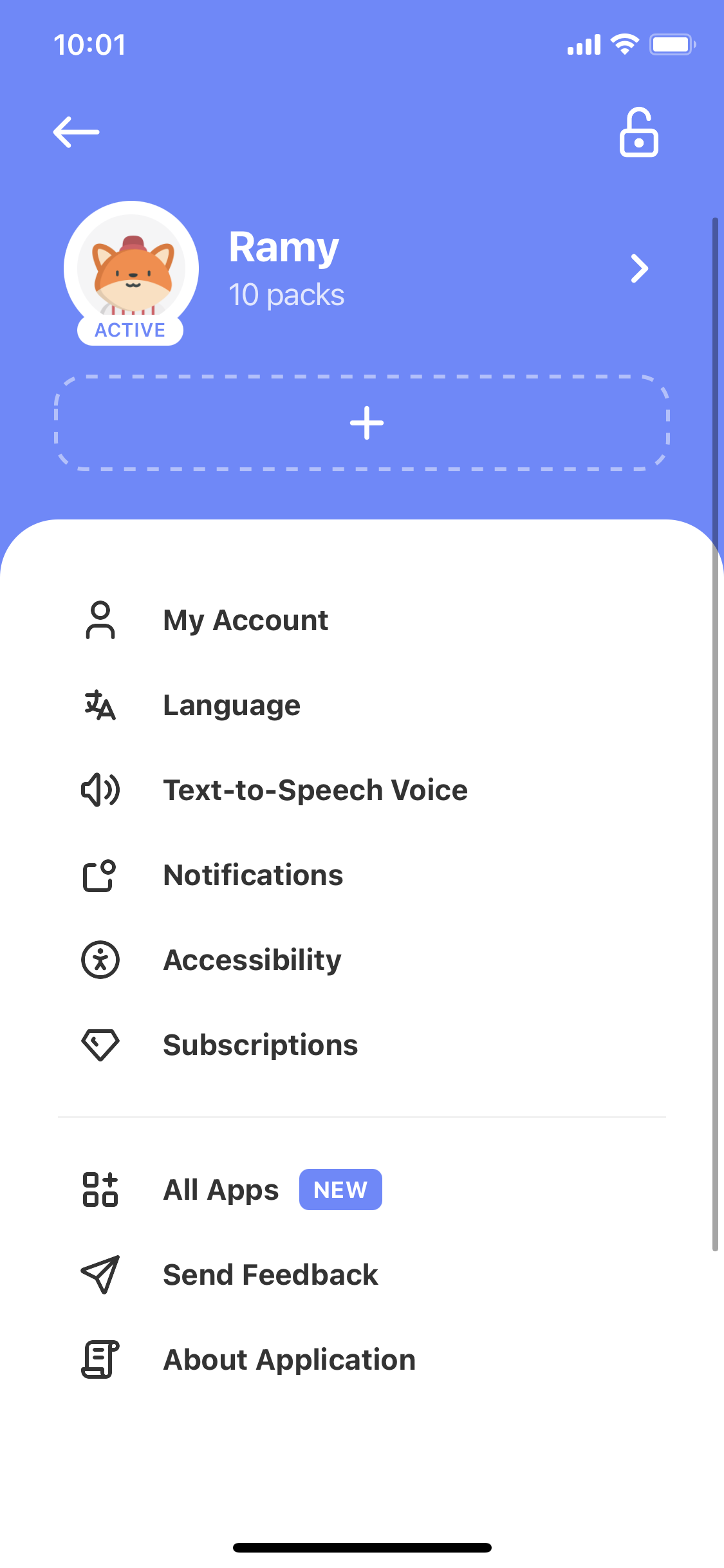
Task: Open Subscriptions via tag icon
Action: pos(102,1045)
